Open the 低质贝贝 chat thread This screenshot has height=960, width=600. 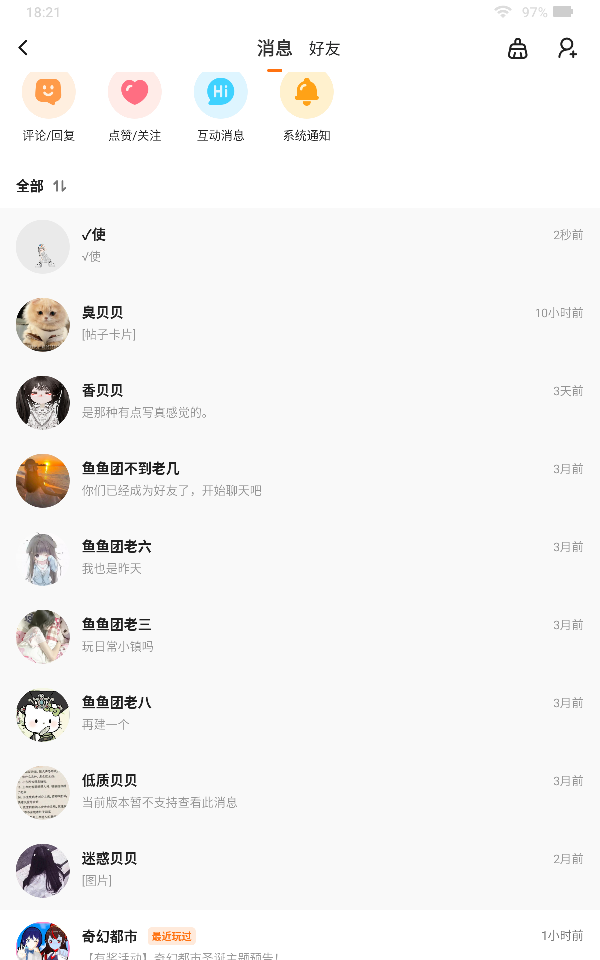tap(300, 792)
